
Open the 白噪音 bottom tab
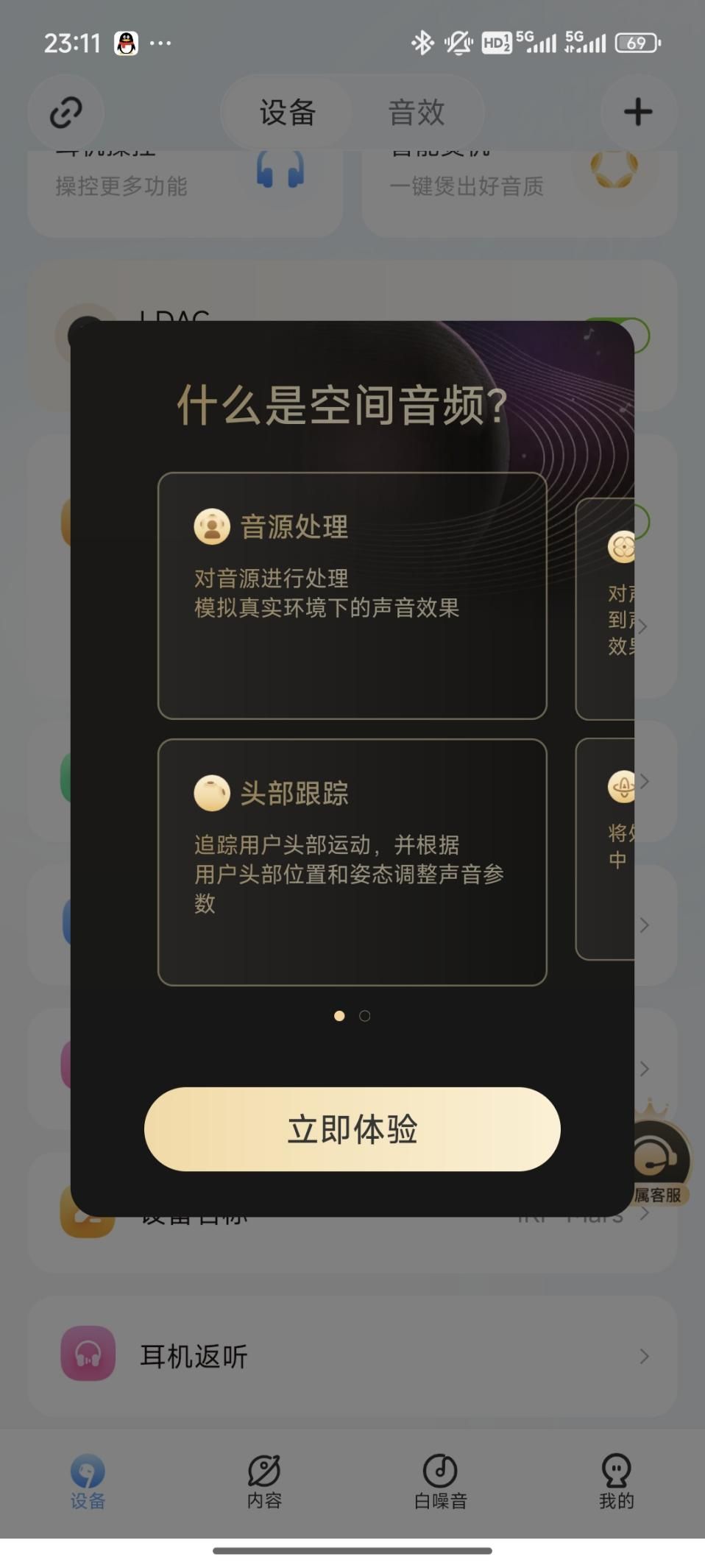pos(440,1481)
